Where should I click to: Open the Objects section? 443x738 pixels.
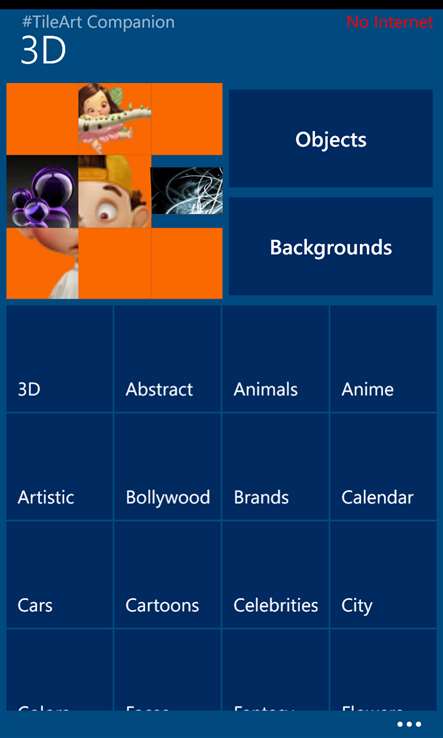(330, 138)
